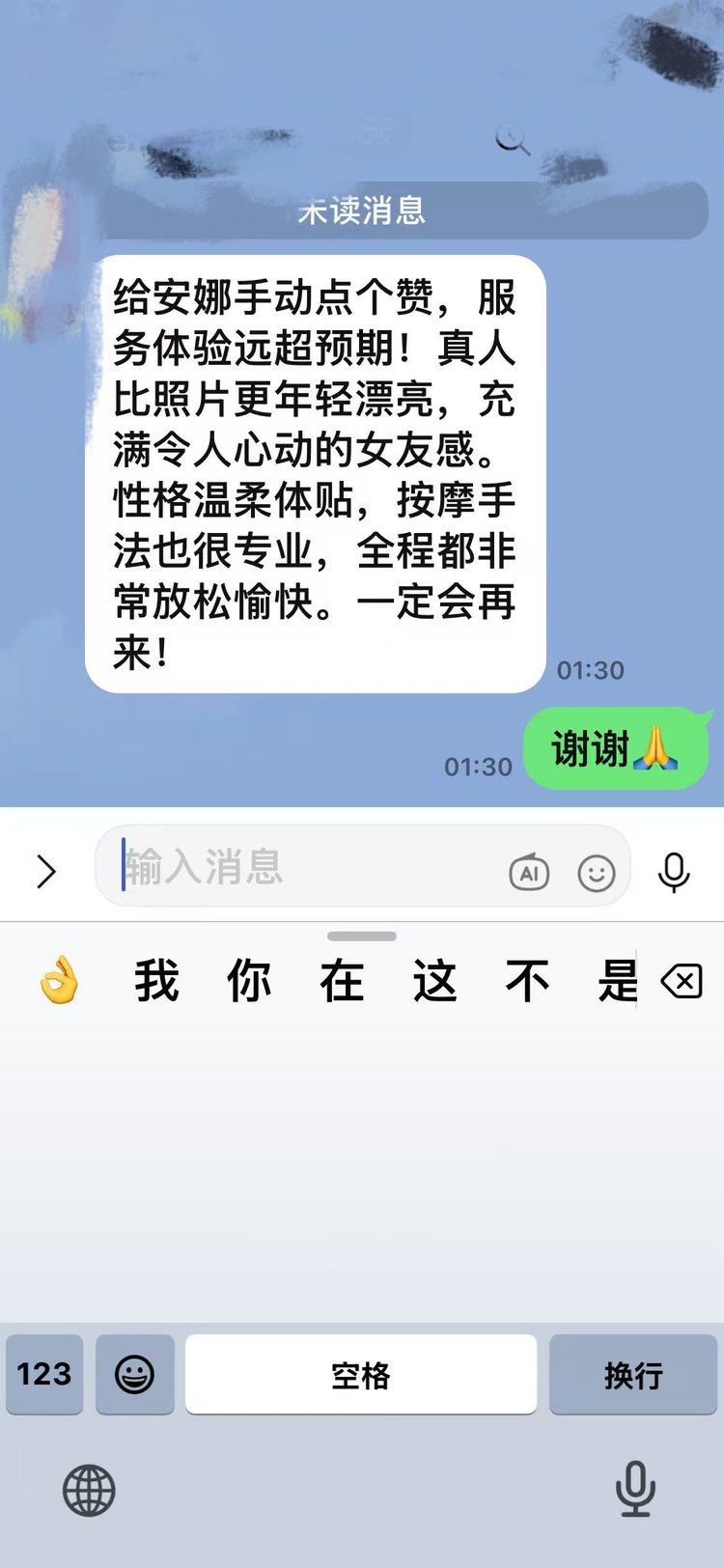Viewport: 724px width, 1568px height.
Task: Start keyboard dictation
Action: 635,1488
